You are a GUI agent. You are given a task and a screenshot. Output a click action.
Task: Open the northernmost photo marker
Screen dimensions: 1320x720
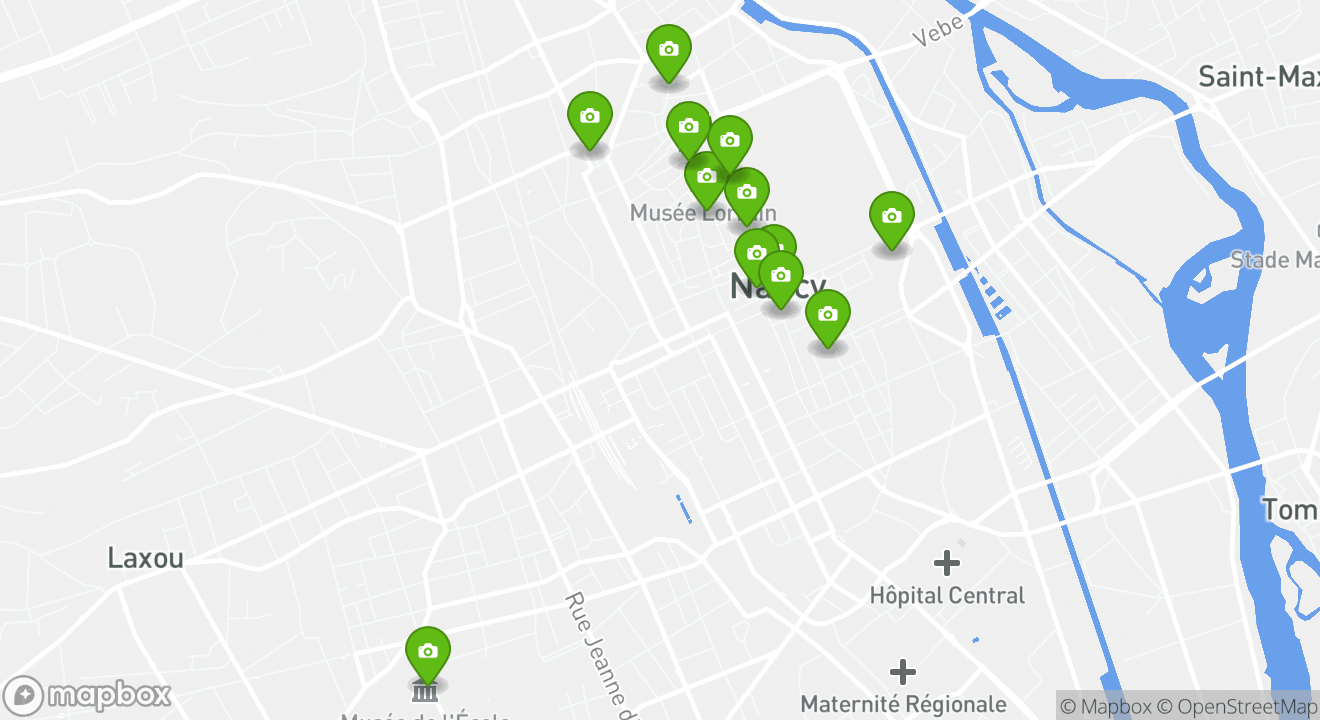pos(668,50)
